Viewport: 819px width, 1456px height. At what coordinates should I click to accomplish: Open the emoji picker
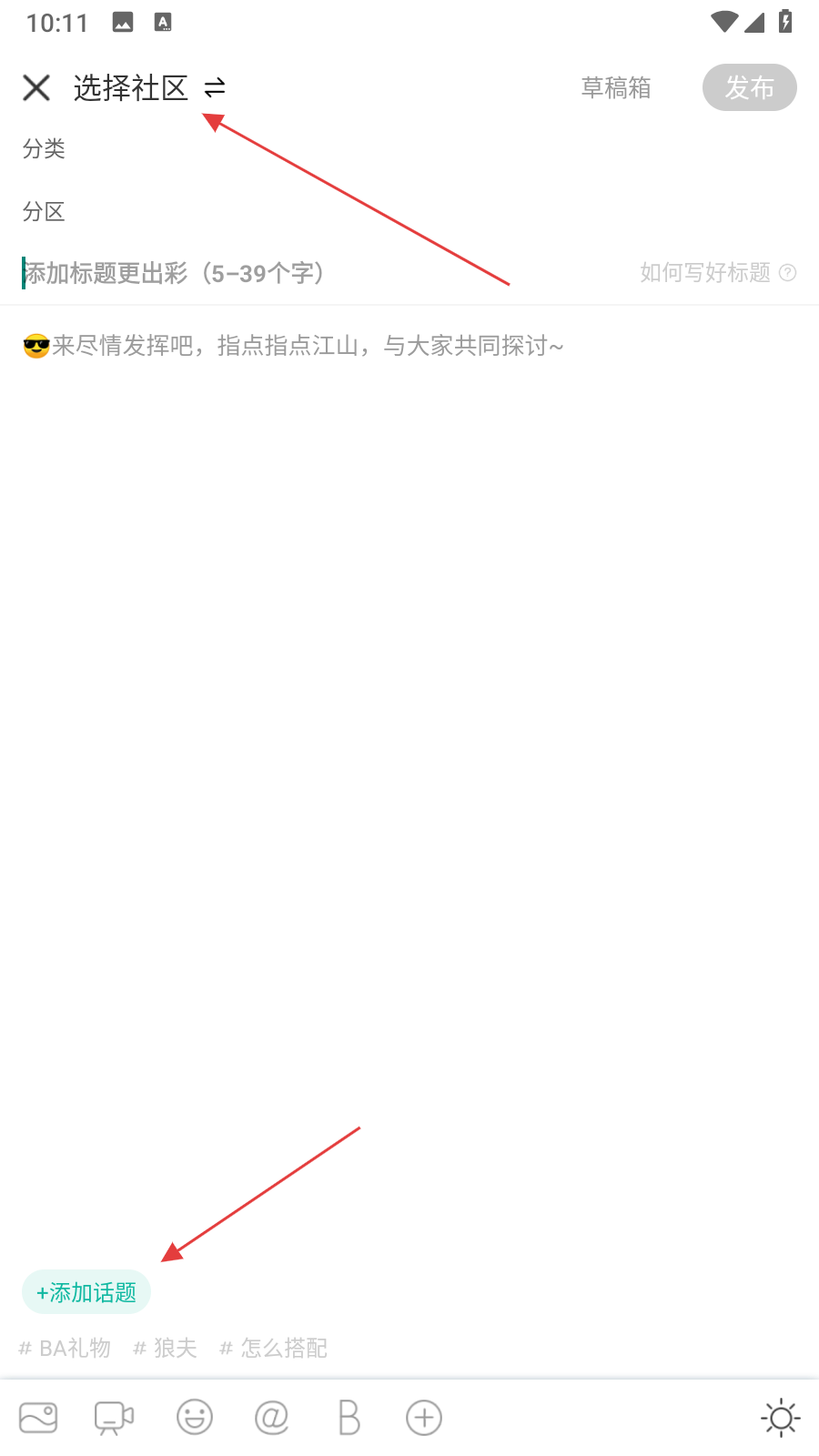point(194,1418)
